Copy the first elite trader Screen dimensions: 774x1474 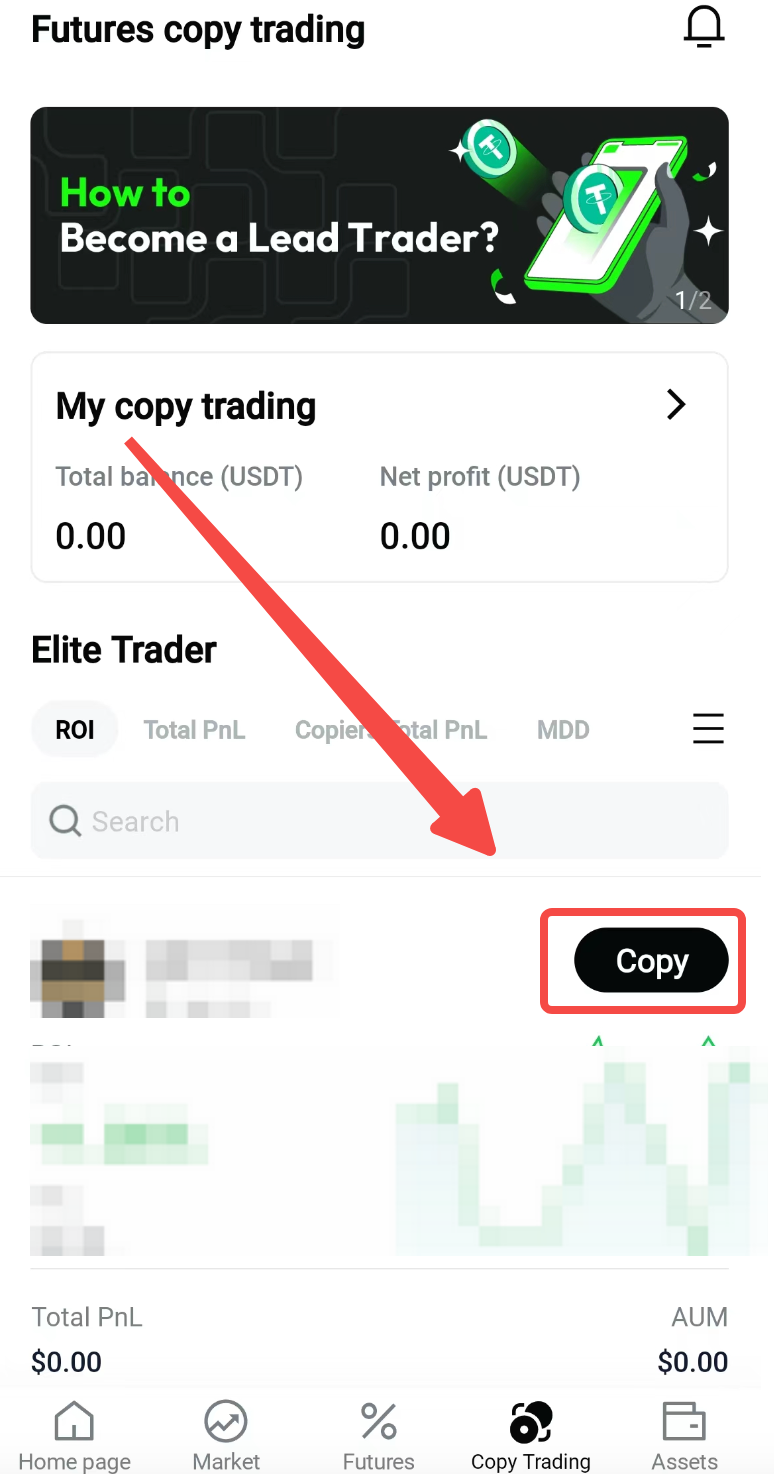click(x=651, y=961)
